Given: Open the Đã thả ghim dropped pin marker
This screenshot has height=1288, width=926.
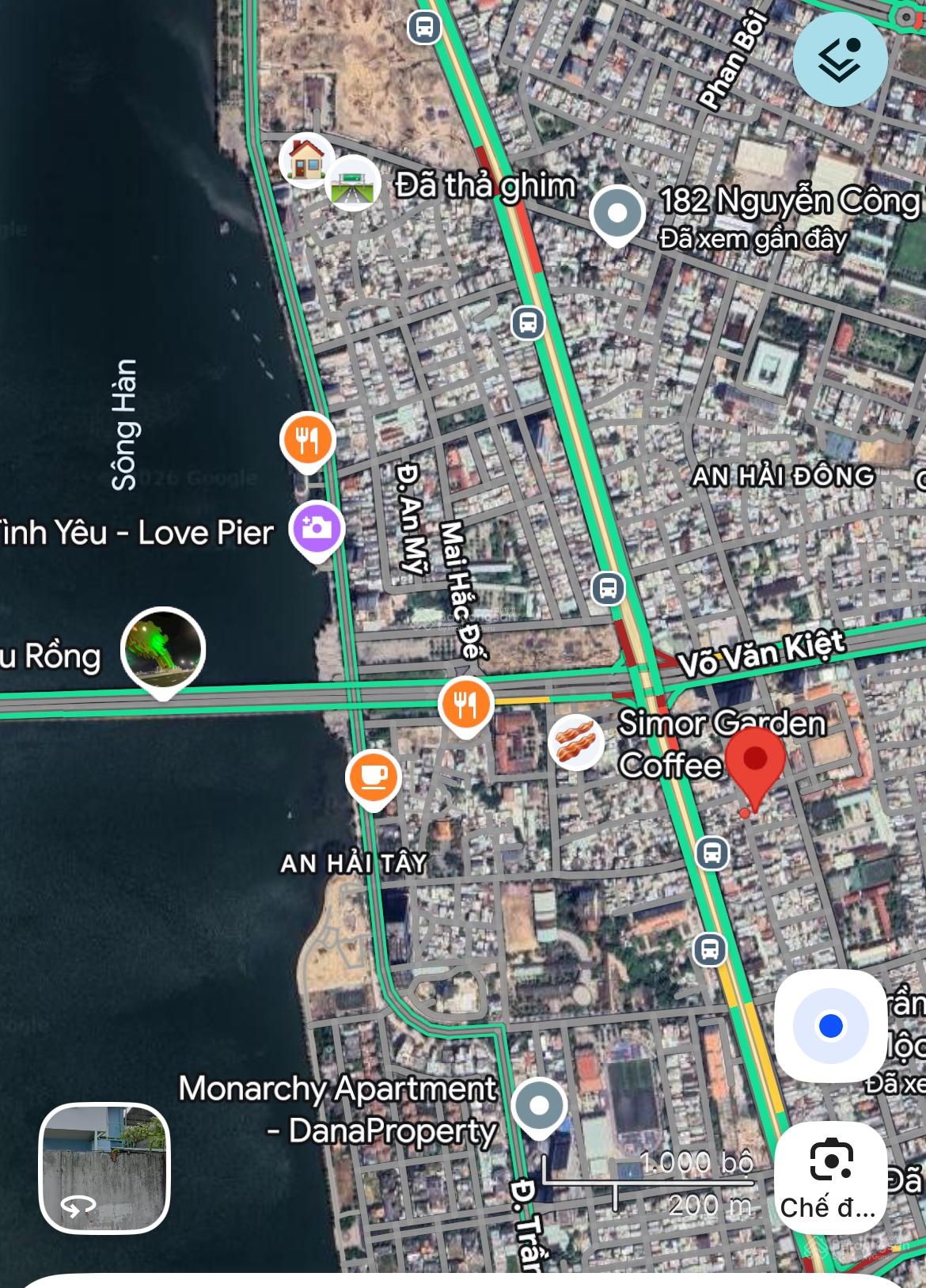Looking at the screenshot, I should click(353, 182).
